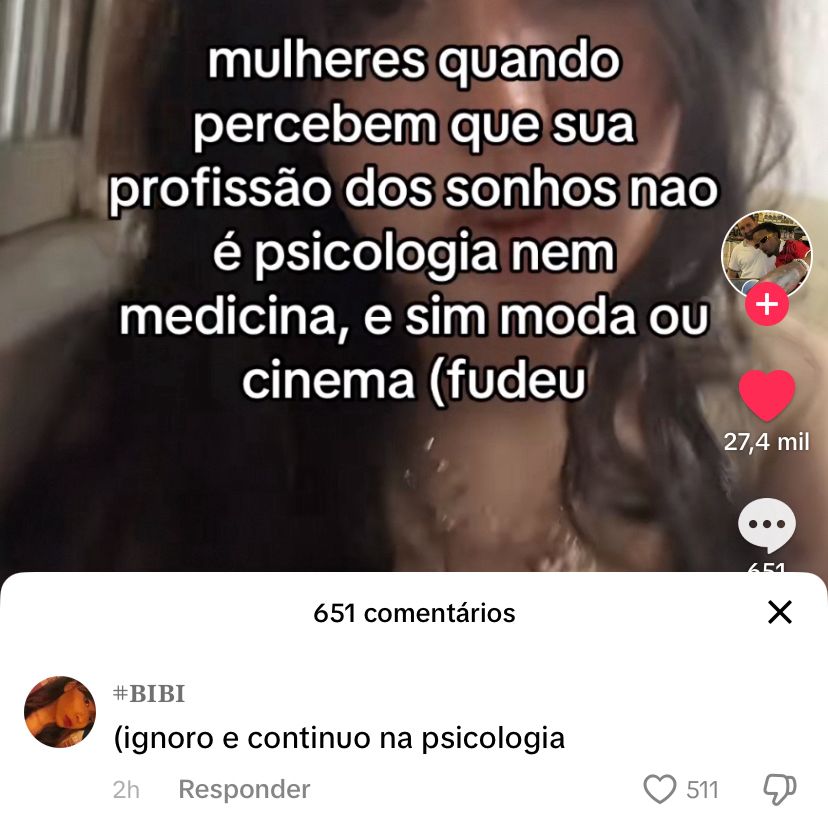Screen dimensions: 828x823
Task: Follow the creator with the plus badge
Action: 767,305
